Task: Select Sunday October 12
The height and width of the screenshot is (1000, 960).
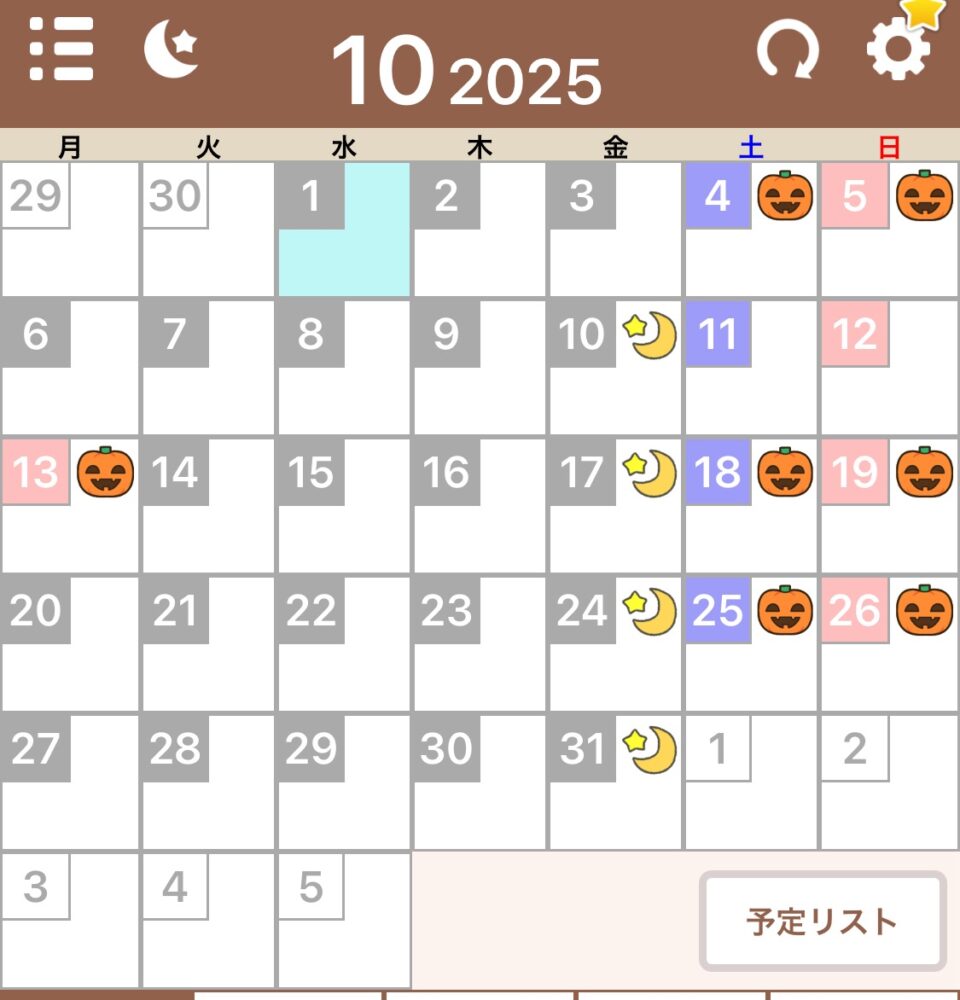Action: 888,367
